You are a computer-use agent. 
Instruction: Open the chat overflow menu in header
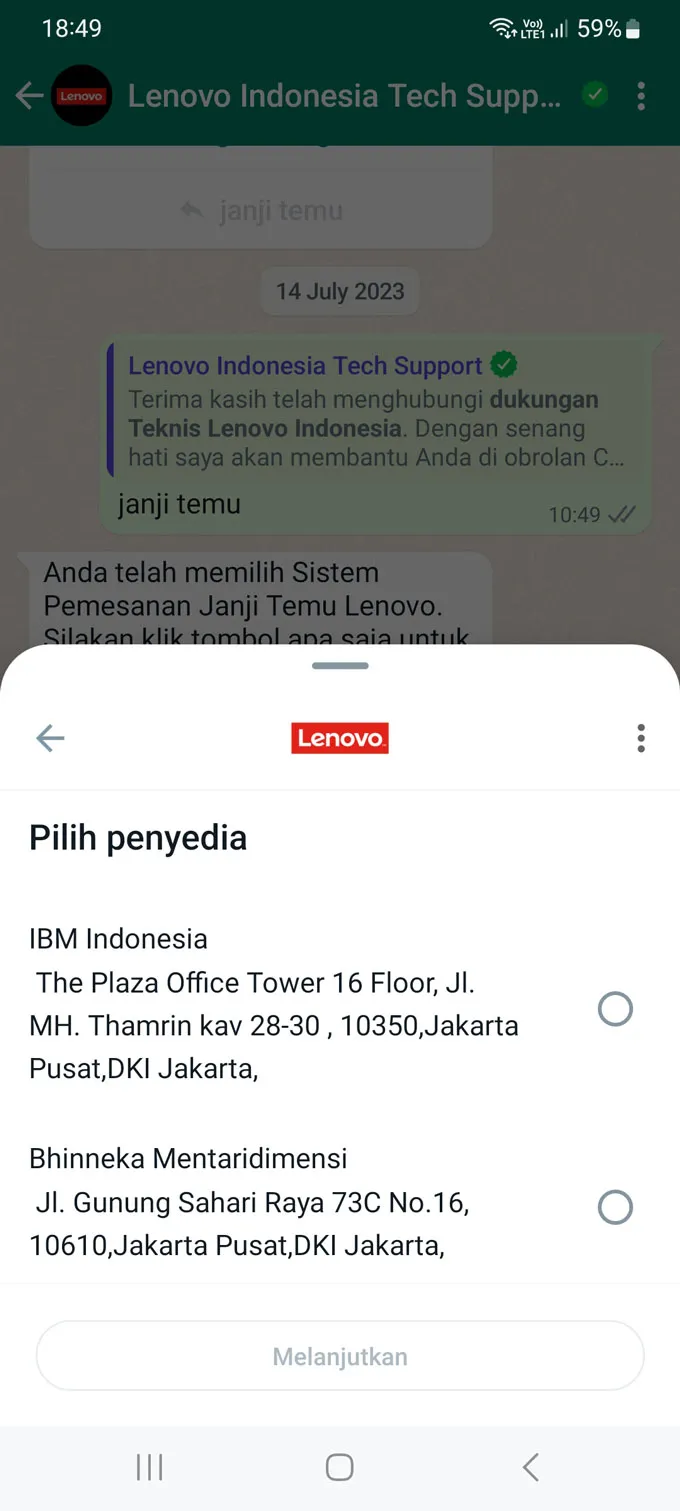tap(641, 96)
